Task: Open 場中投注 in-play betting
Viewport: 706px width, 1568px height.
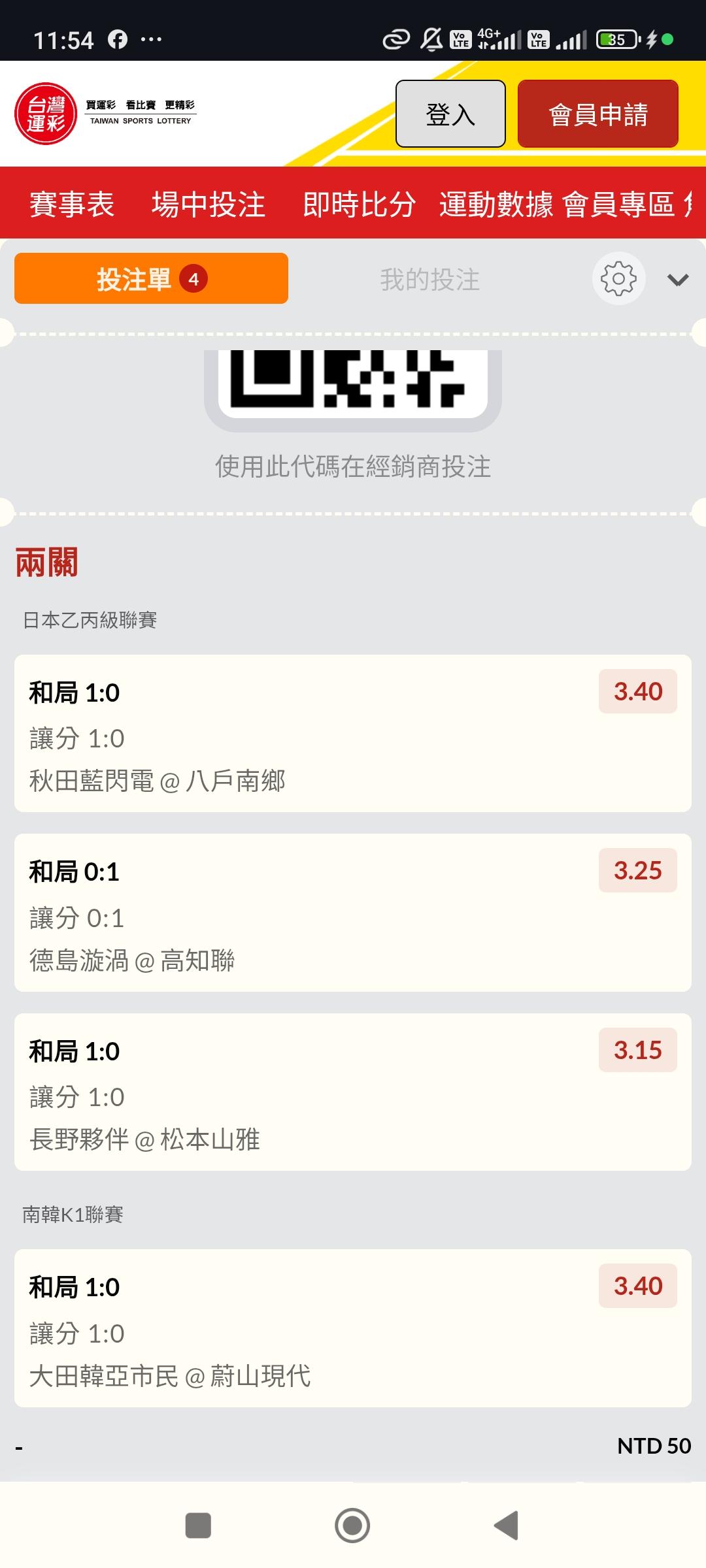Action: [209, 204]
